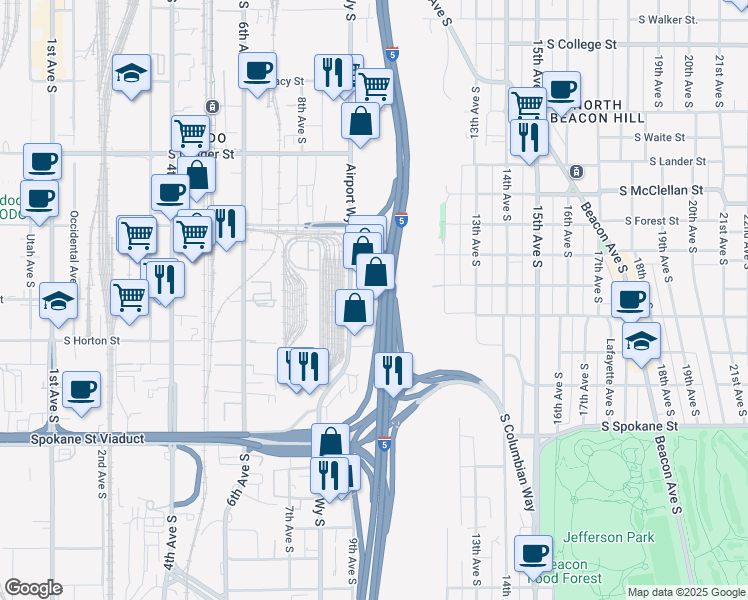Open the Google logo link
Viewport: 748px width, 600px height.
33,588
